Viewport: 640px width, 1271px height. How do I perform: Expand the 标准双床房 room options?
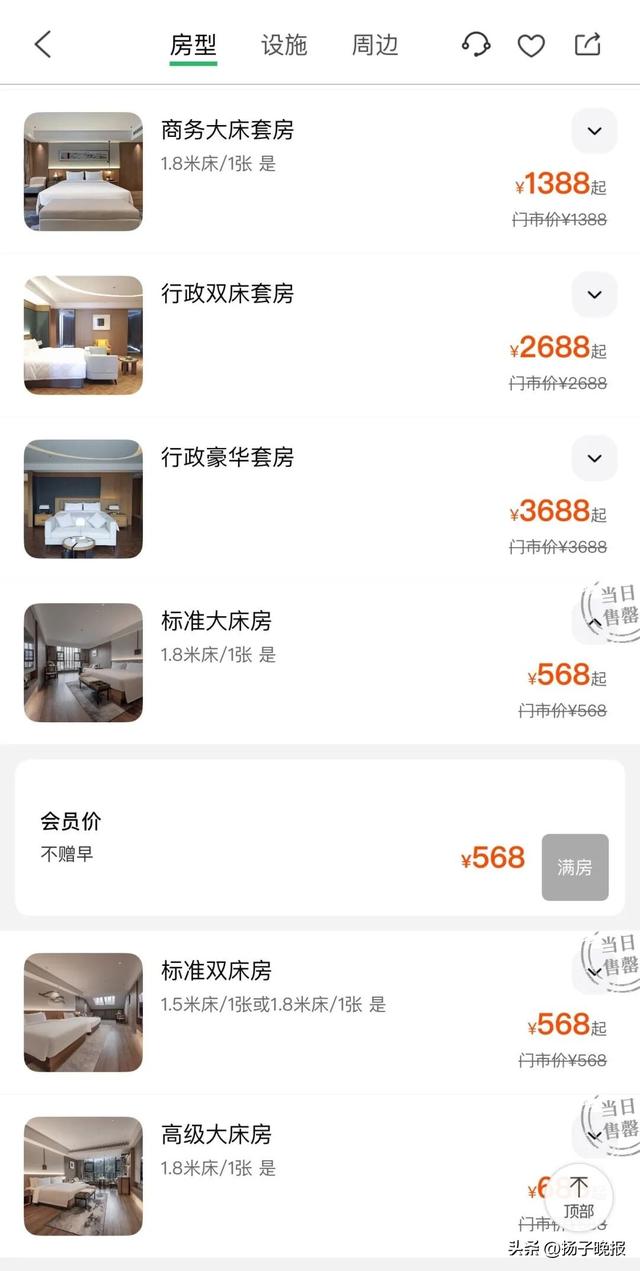594,971
